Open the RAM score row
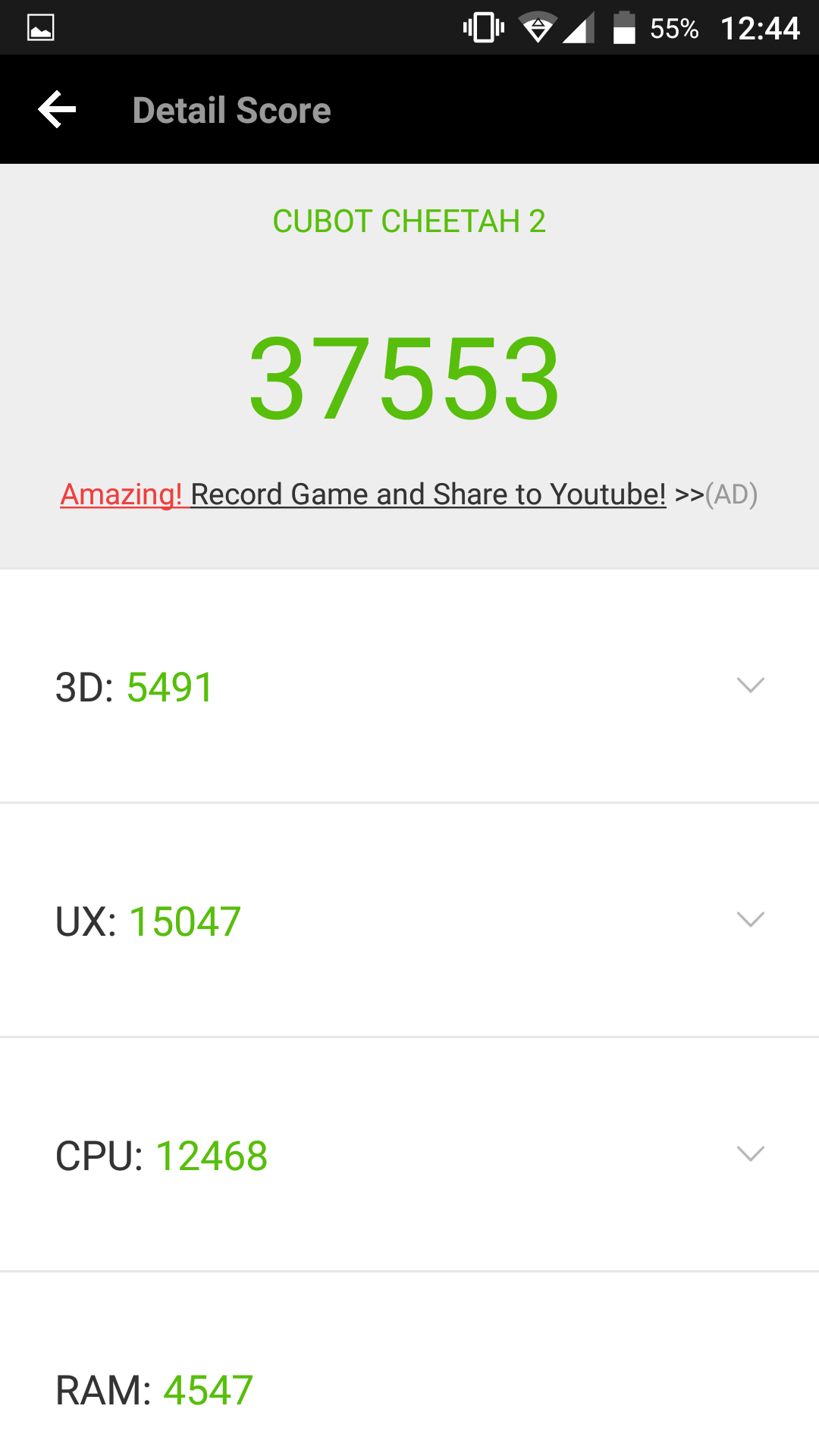 point(409,1365)
